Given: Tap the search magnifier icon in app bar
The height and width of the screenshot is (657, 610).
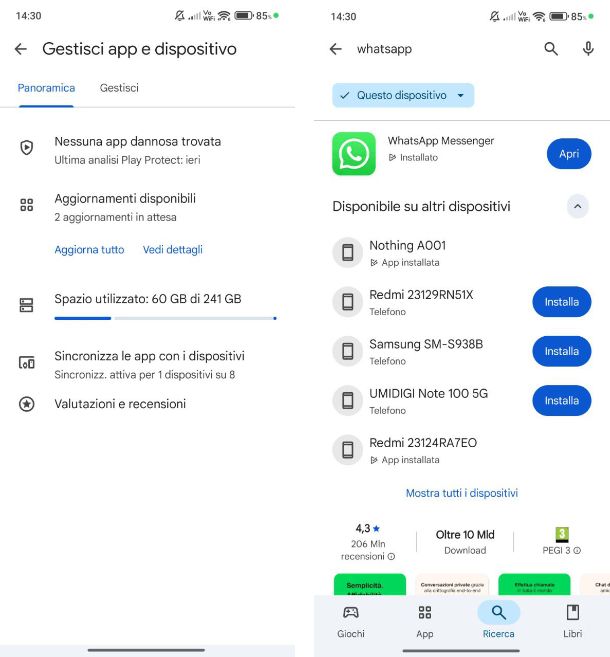Looking at the screenshot, I should (551, 49).
